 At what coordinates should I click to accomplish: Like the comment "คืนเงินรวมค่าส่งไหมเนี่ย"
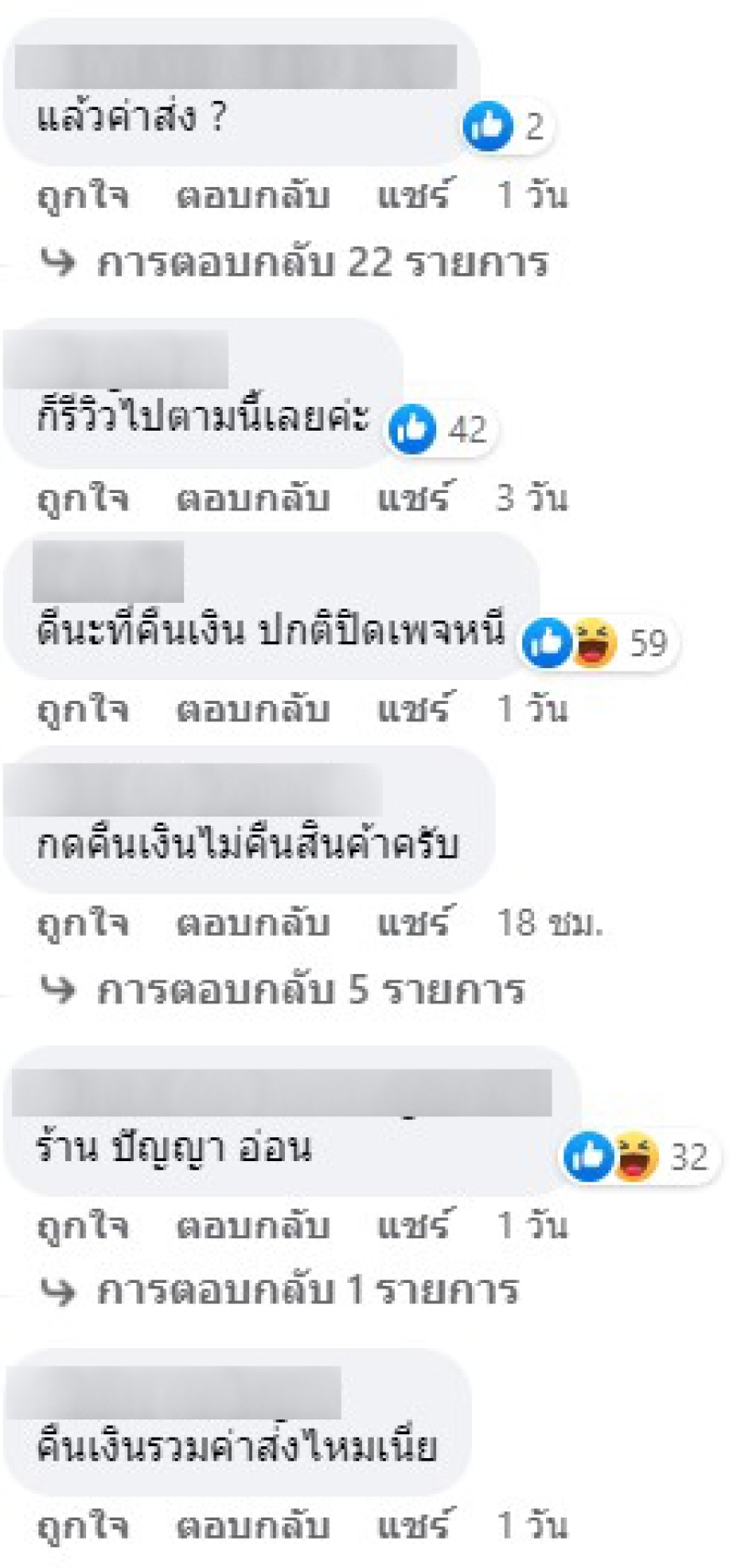(x=82, y=1526)
